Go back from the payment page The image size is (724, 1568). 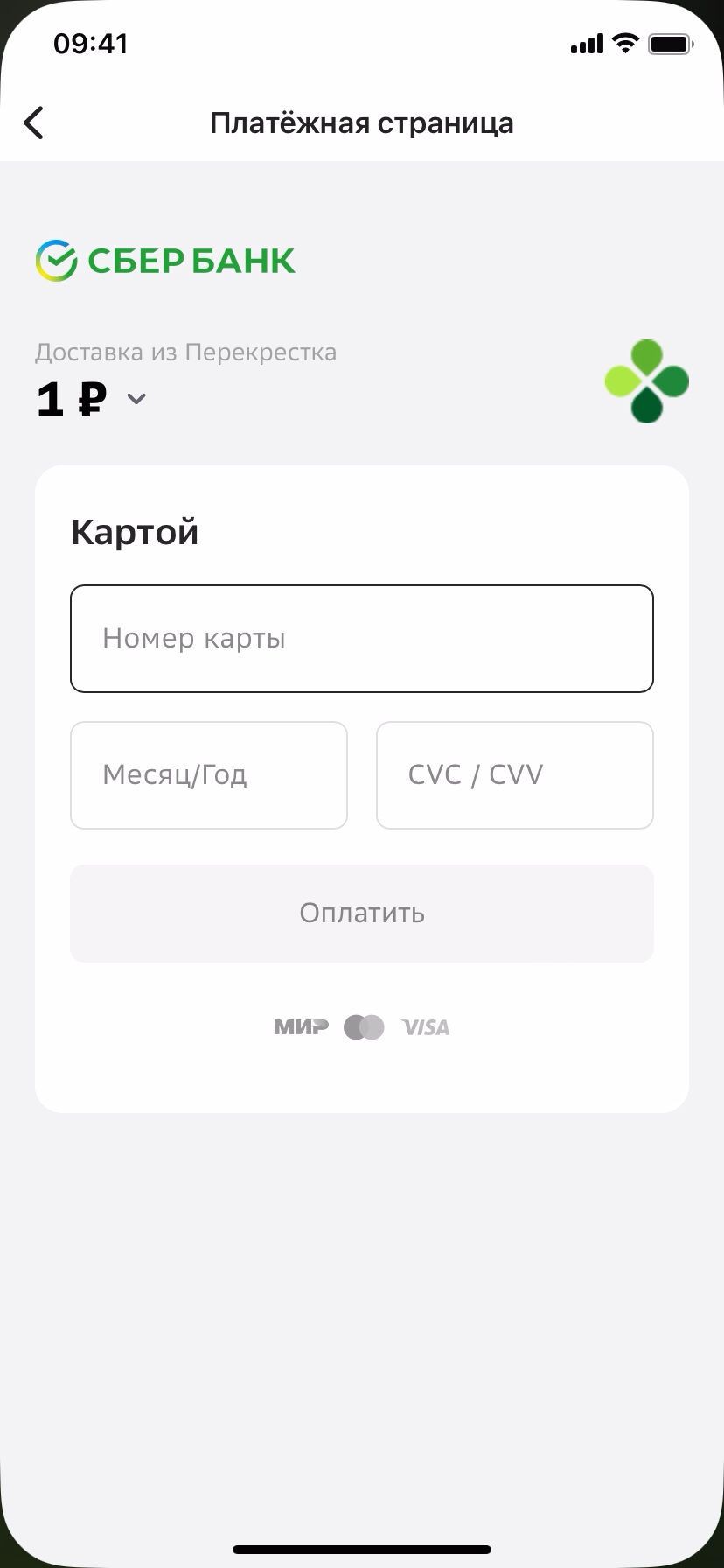point(34,123)
